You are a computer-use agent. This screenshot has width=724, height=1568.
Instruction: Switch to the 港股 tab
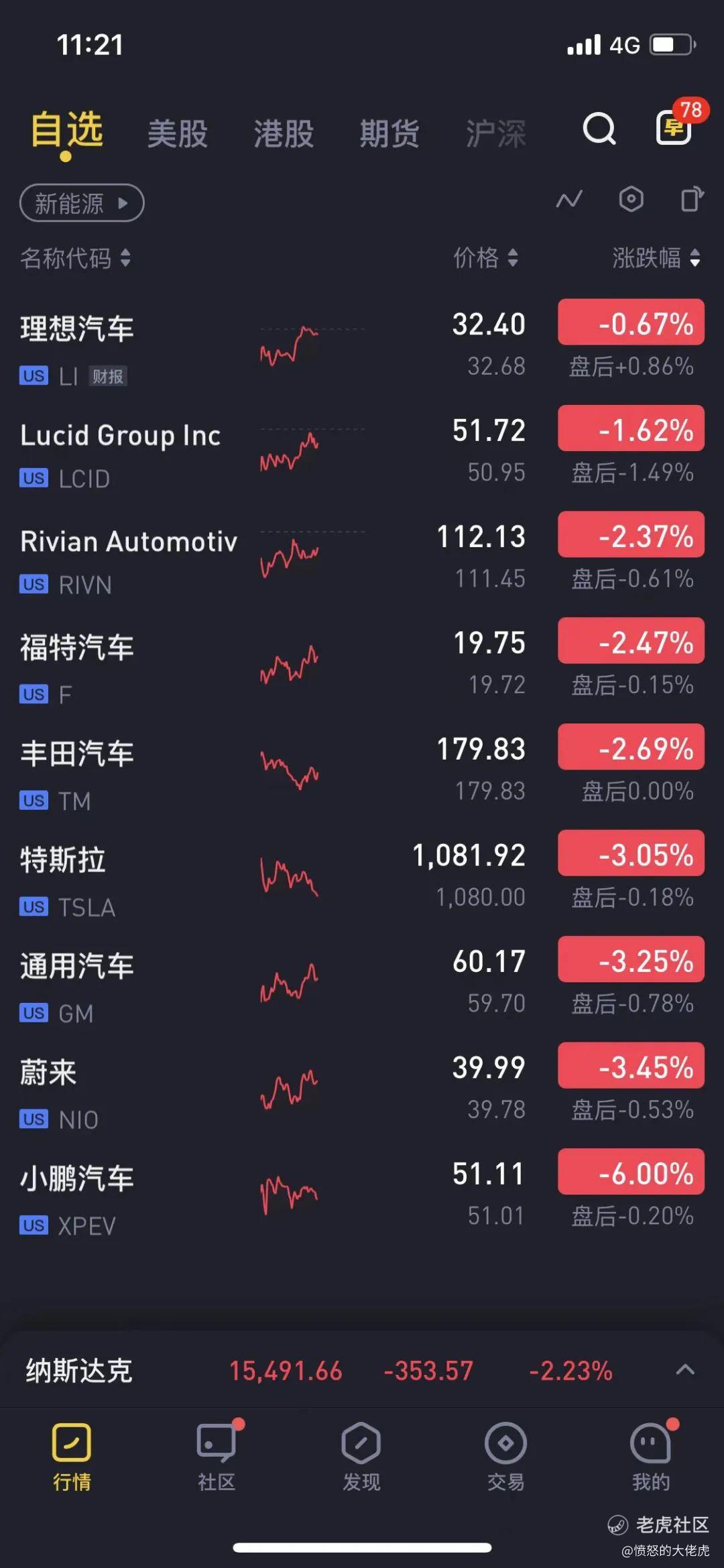(284, 133)
